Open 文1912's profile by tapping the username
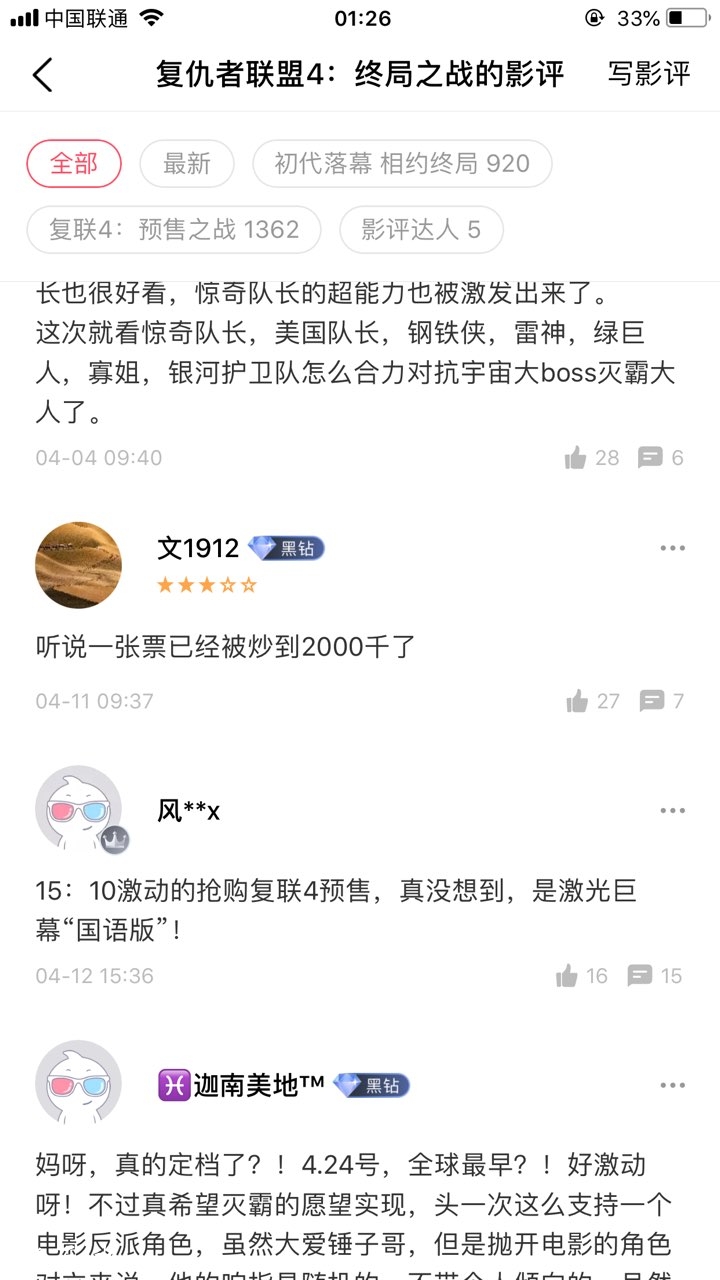The height and width of the screenshot is (1280, 720). pos(200,548)
